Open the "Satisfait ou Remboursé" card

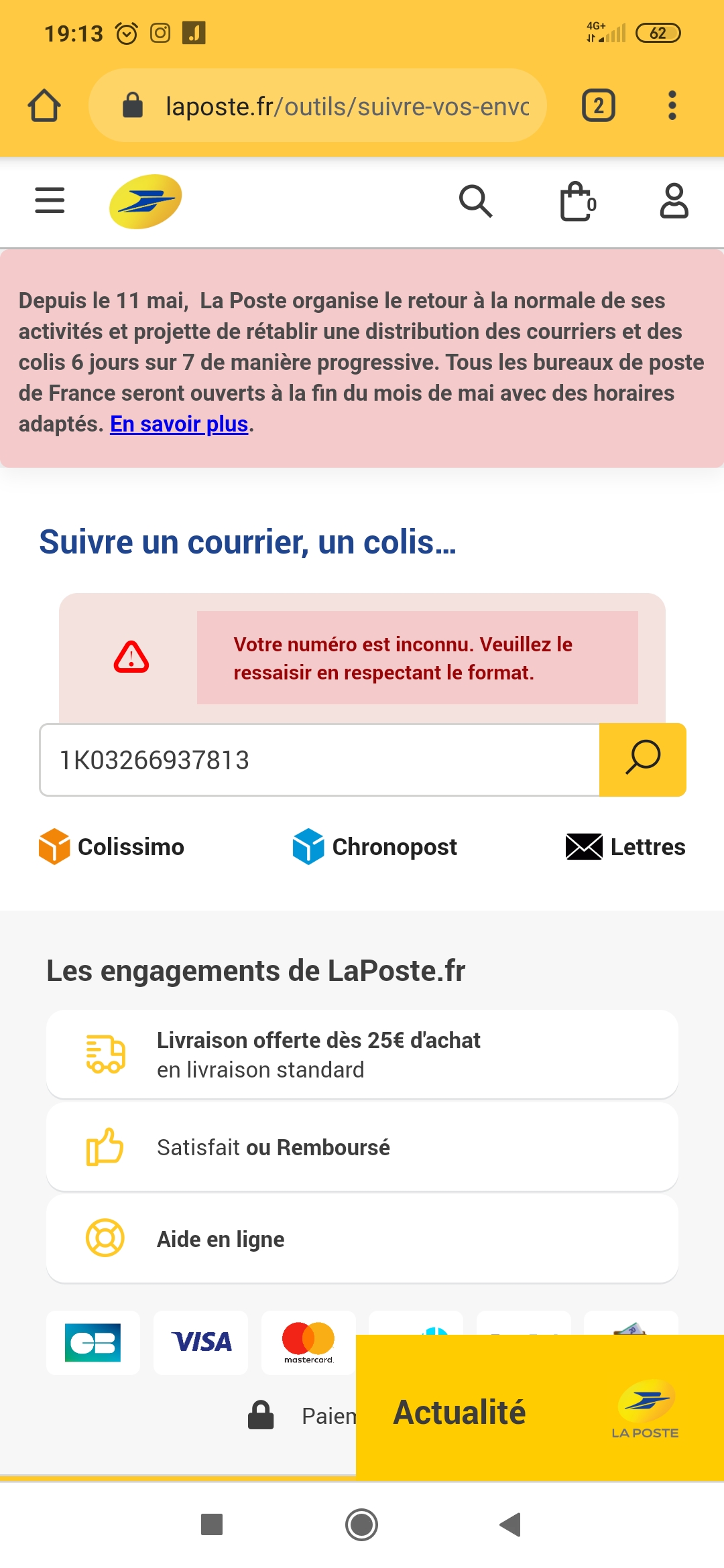[362, 1147]
